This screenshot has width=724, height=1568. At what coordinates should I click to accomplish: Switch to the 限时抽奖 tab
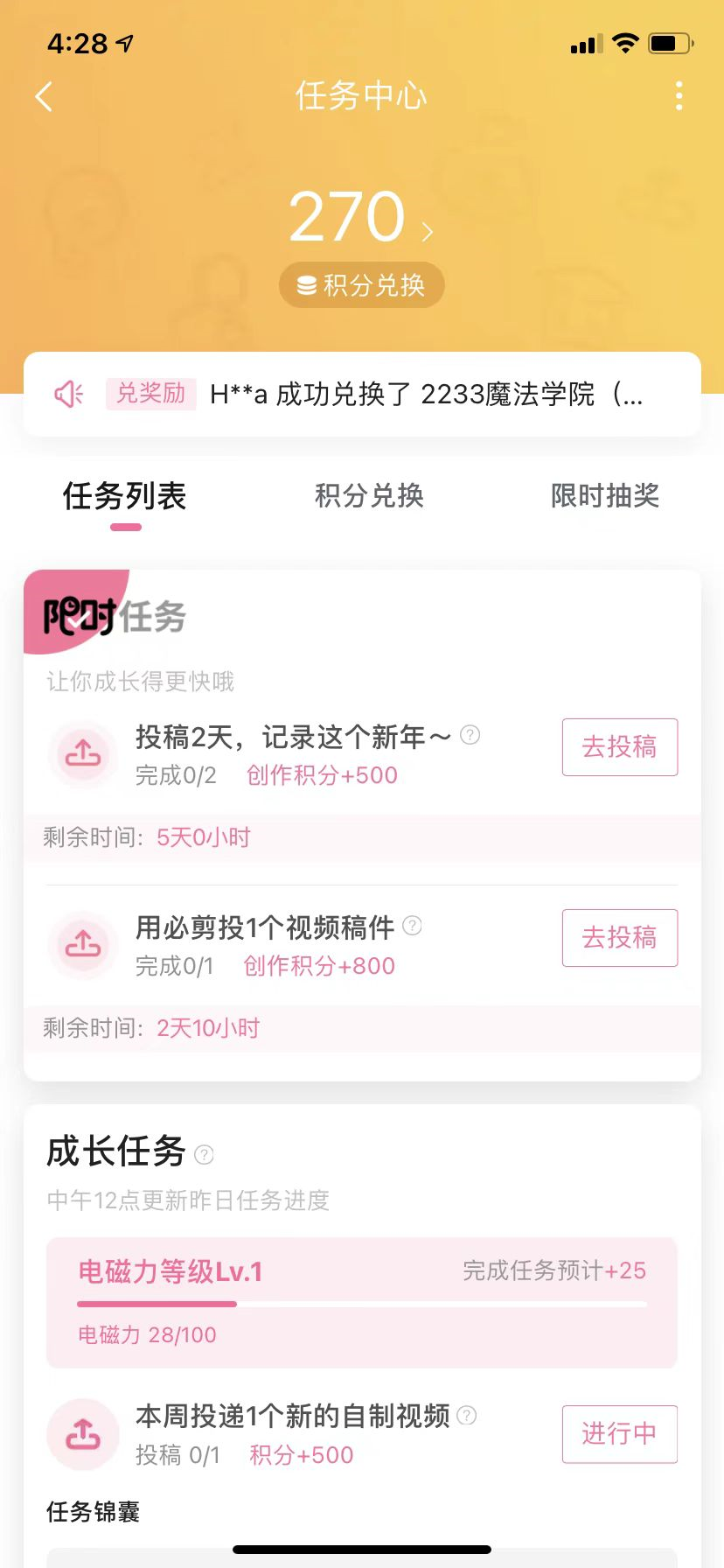(x=604, y=496)
